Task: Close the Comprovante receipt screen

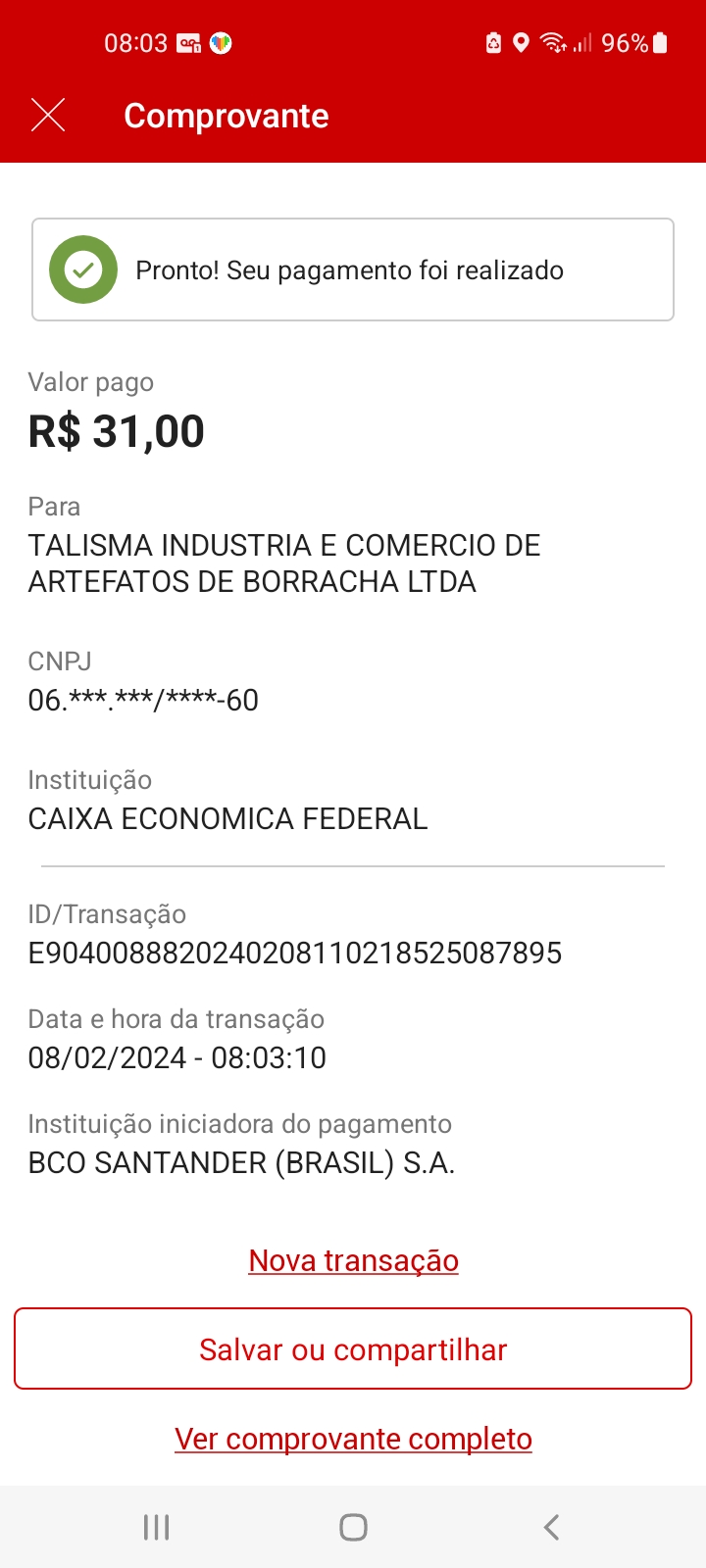Action: (x=48, y=116)
